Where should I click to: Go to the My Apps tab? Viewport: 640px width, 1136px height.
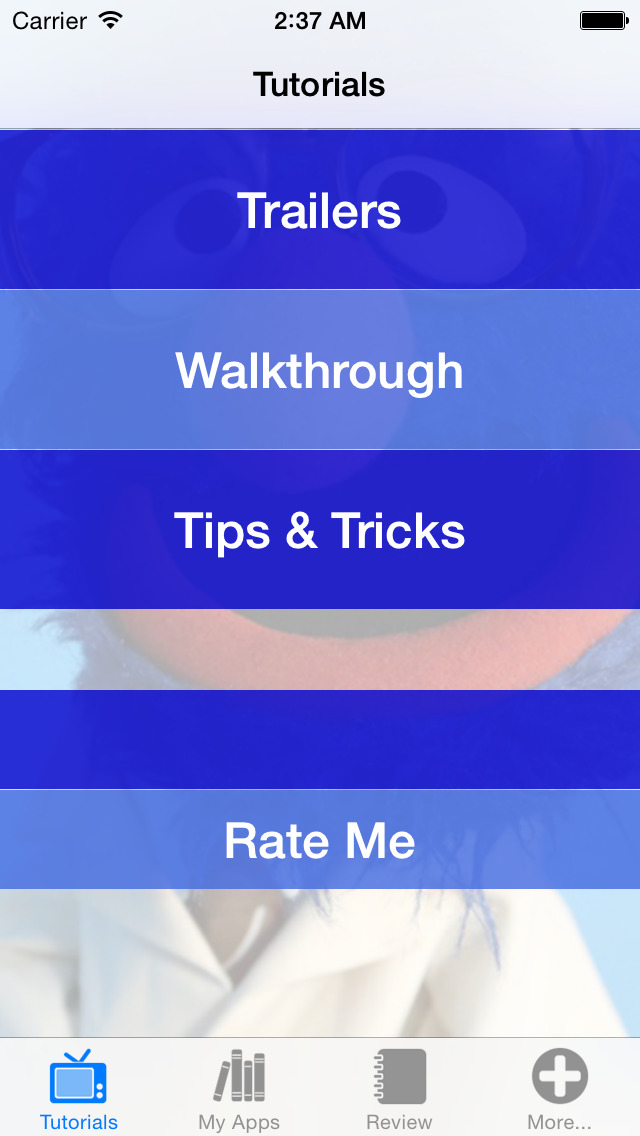(239, 1088)
